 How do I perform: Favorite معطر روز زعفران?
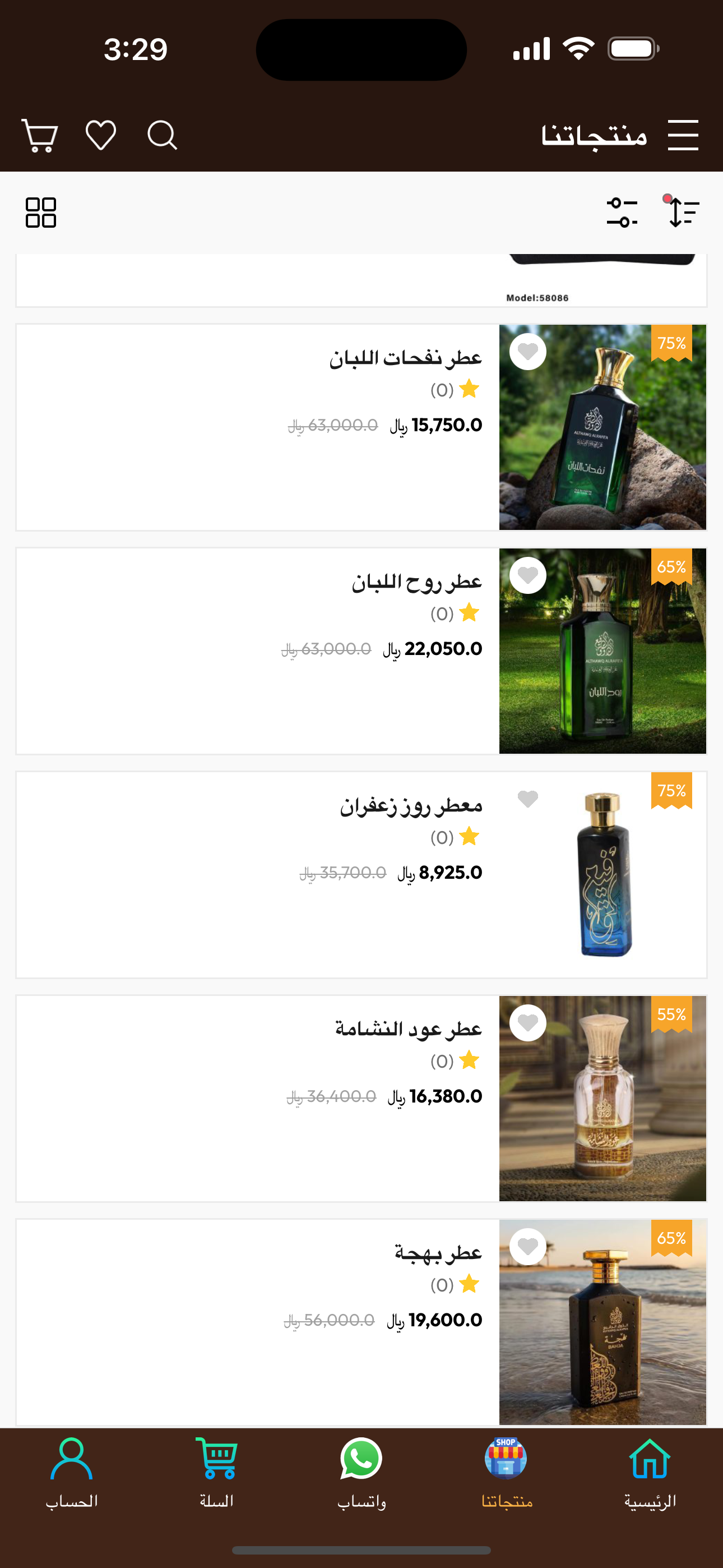[527, 799]
